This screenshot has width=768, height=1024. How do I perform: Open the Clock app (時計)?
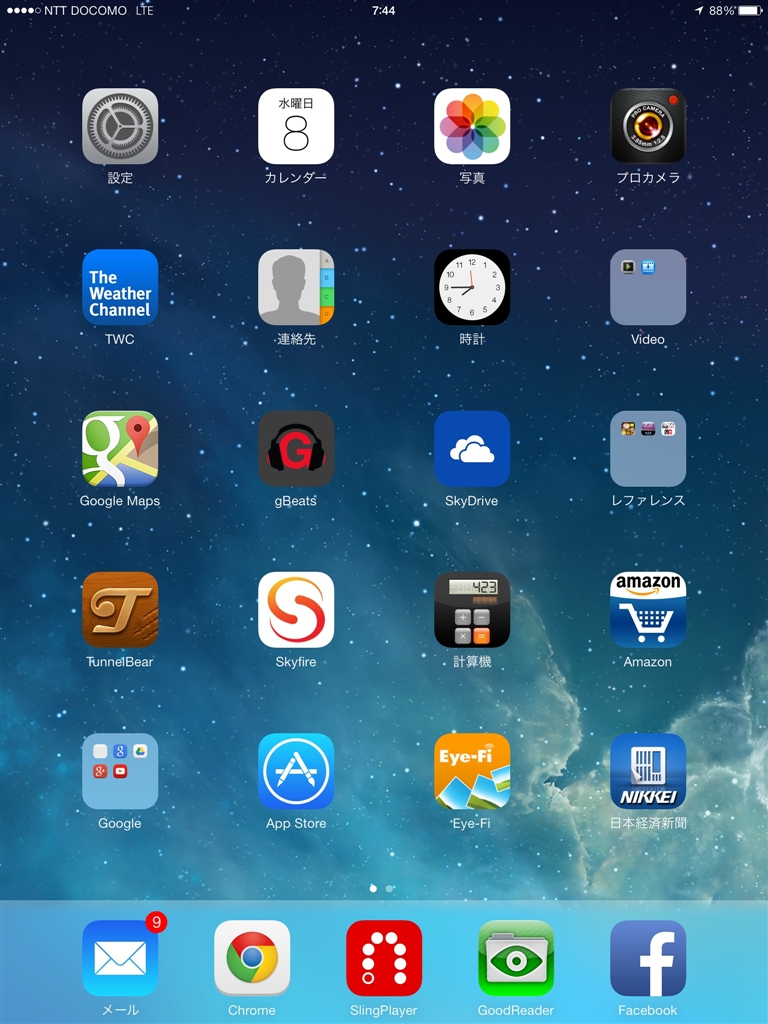[x=472, y=287]
